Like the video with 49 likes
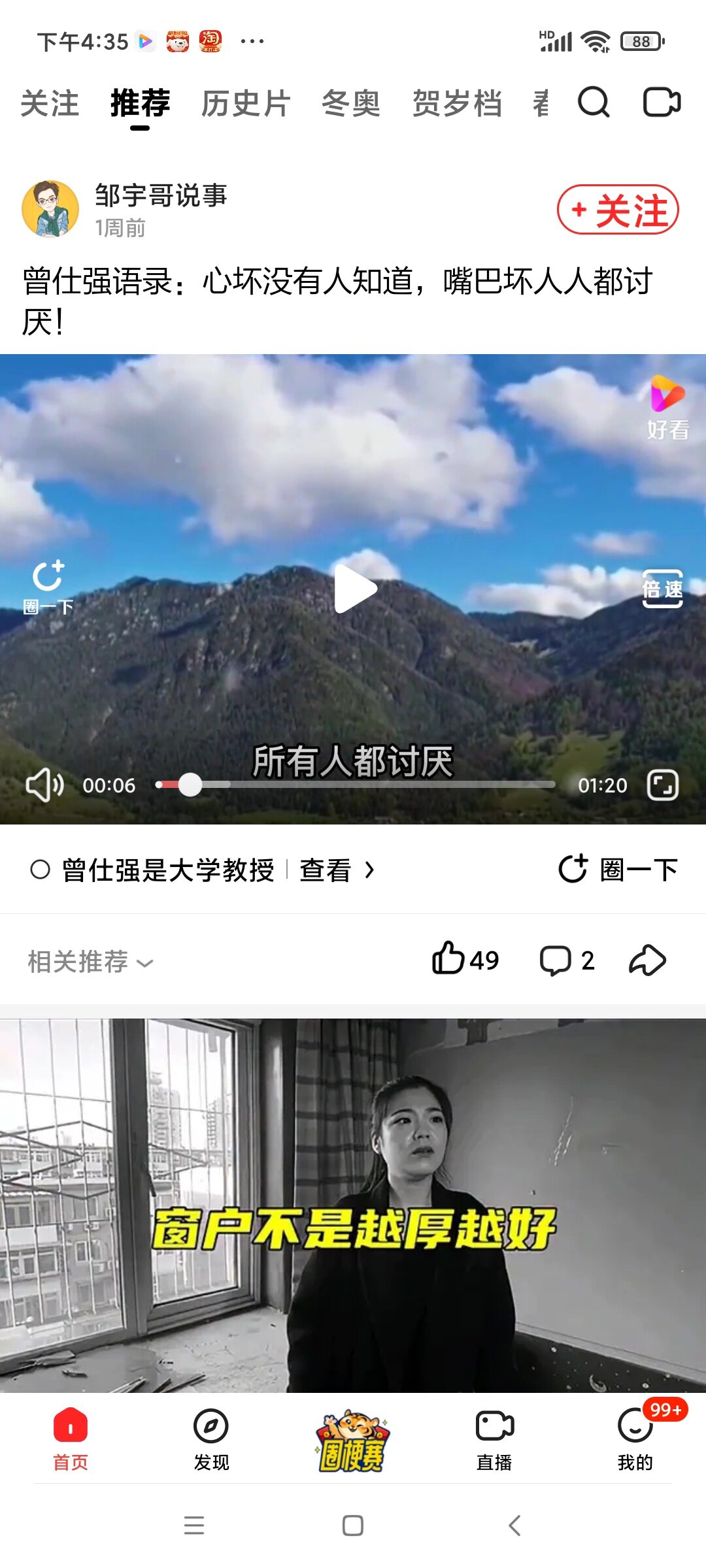The height and width of the screenshot is (1568, 706). click(465, 960)
